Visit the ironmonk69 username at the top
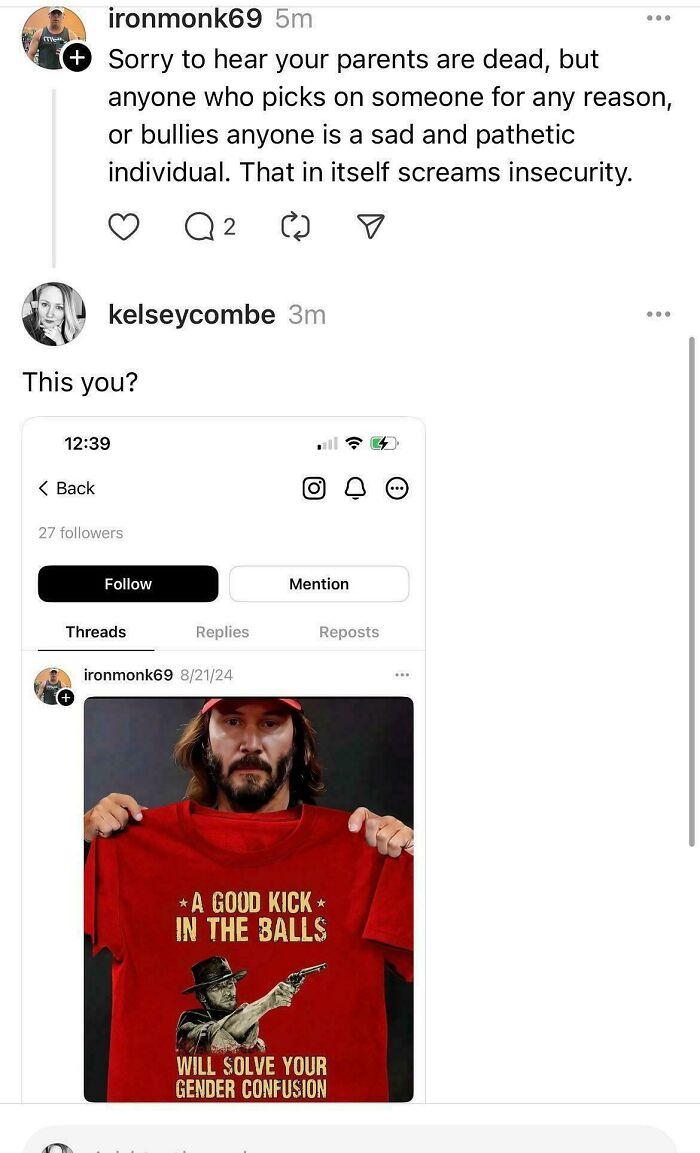700x1153 pixels. coord(185,18)
